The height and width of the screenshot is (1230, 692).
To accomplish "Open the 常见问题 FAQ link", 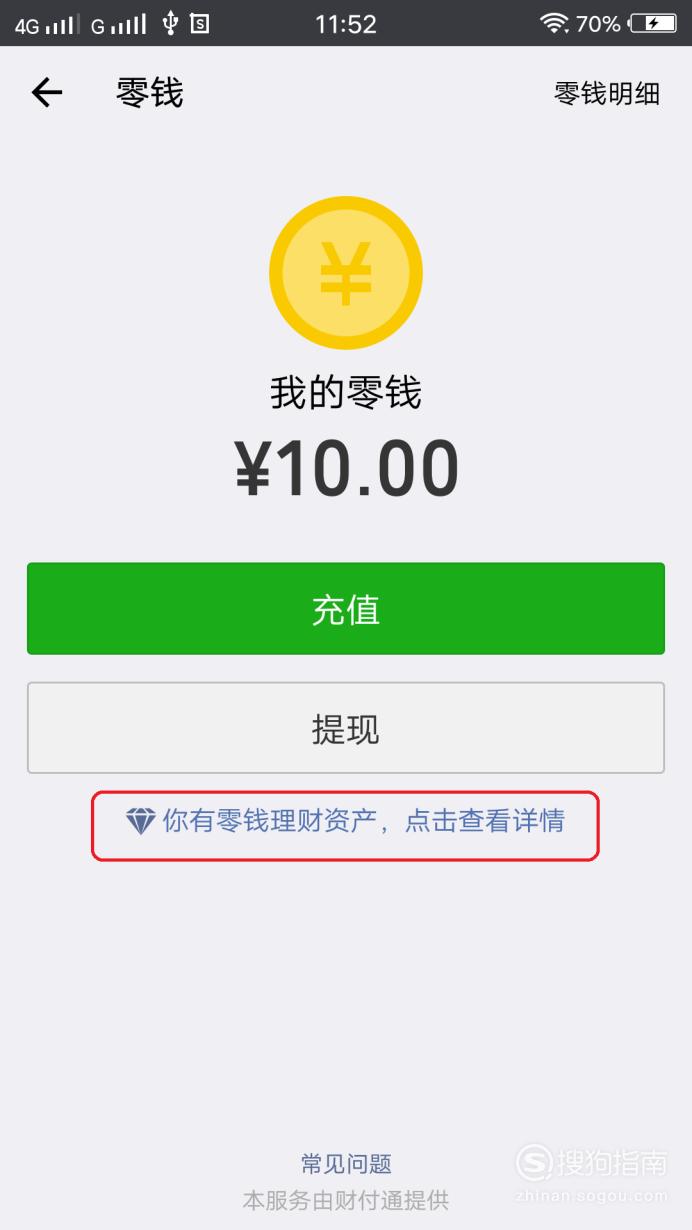I will click(346, 1163).
